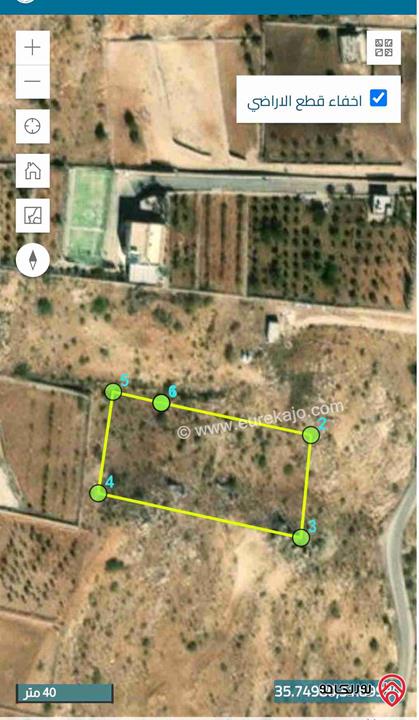
Task: Select parcel vertex number 5
Action: (x=113, y=392)
